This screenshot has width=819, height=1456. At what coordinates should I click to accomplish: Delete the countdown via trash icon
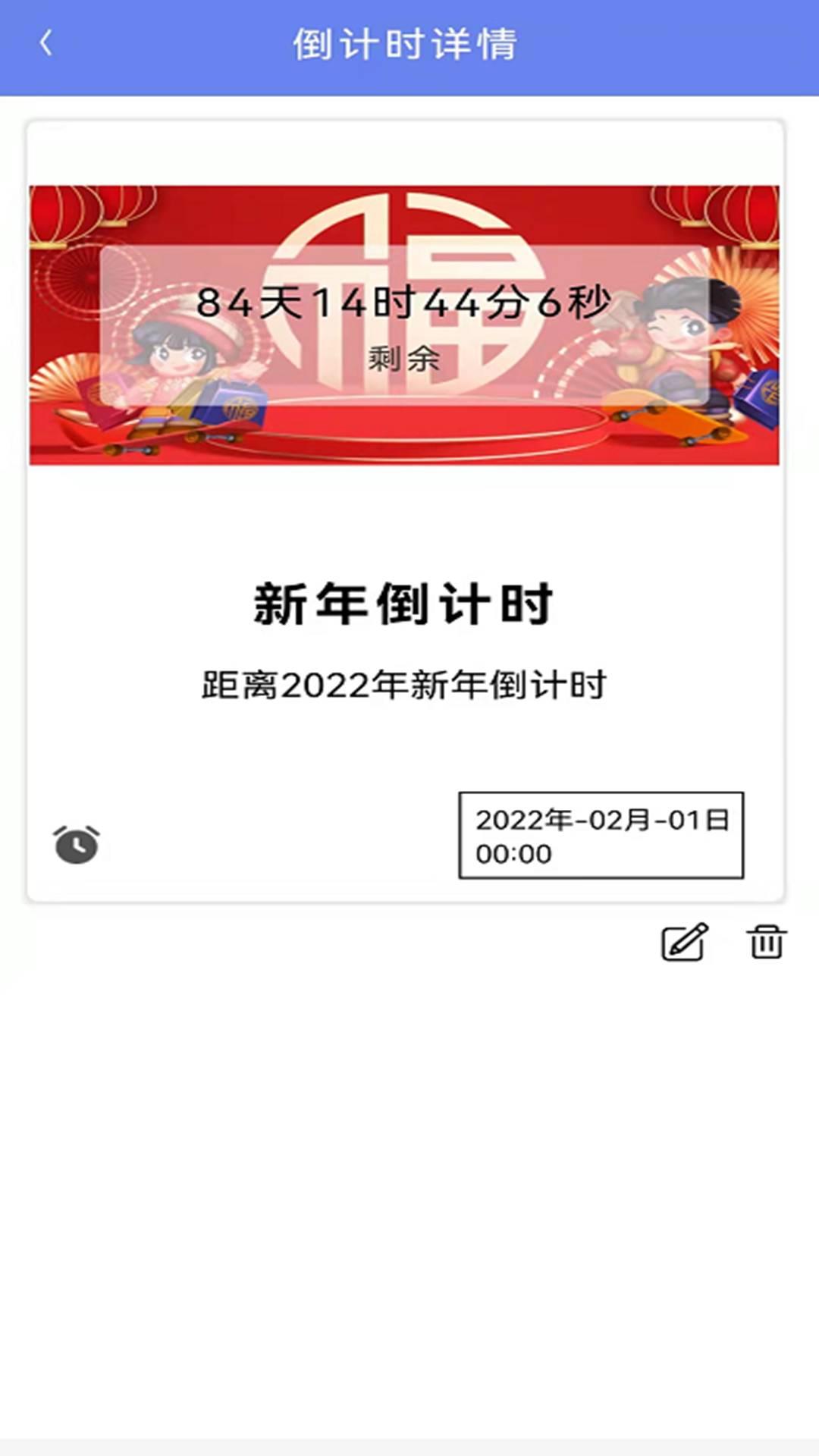[x=765, y=943]
